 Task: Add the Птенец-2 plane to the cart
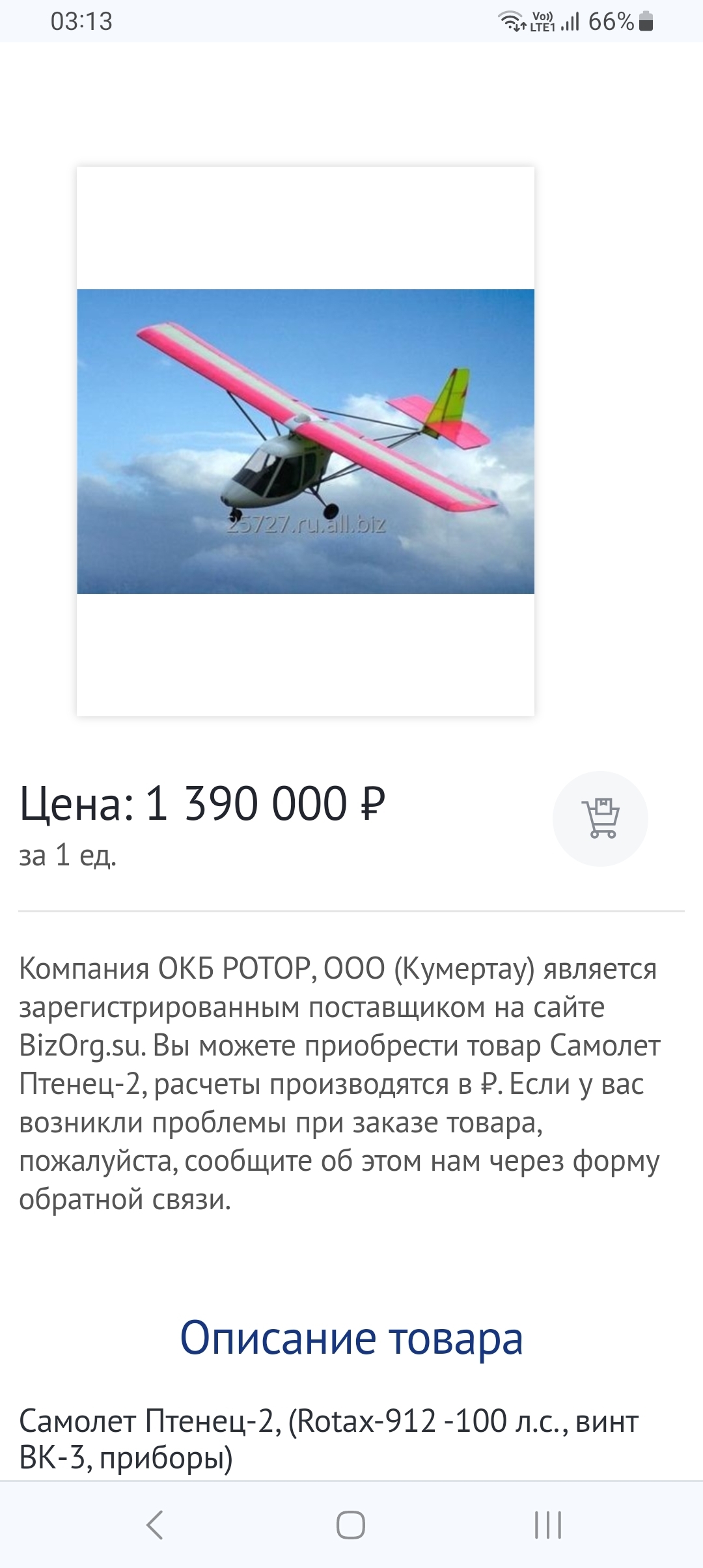click(600, 819)
